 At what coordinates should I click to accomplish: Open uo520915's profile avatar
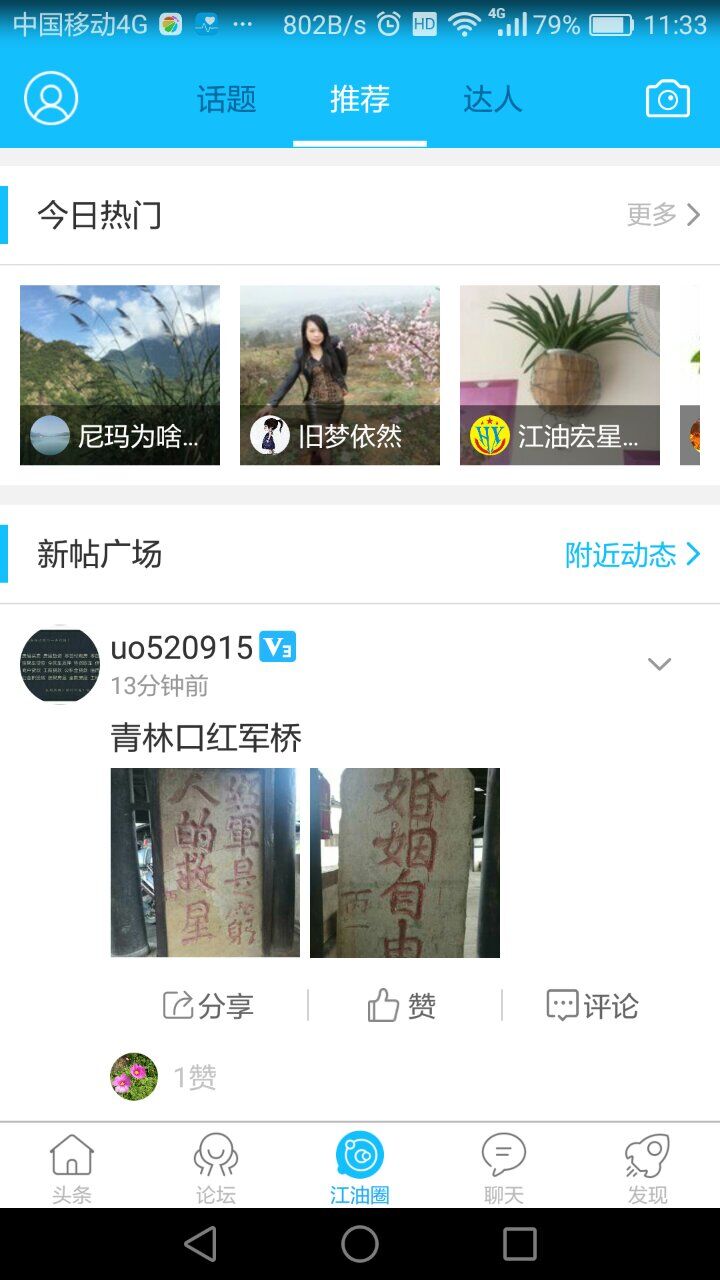tap(60, 665)
